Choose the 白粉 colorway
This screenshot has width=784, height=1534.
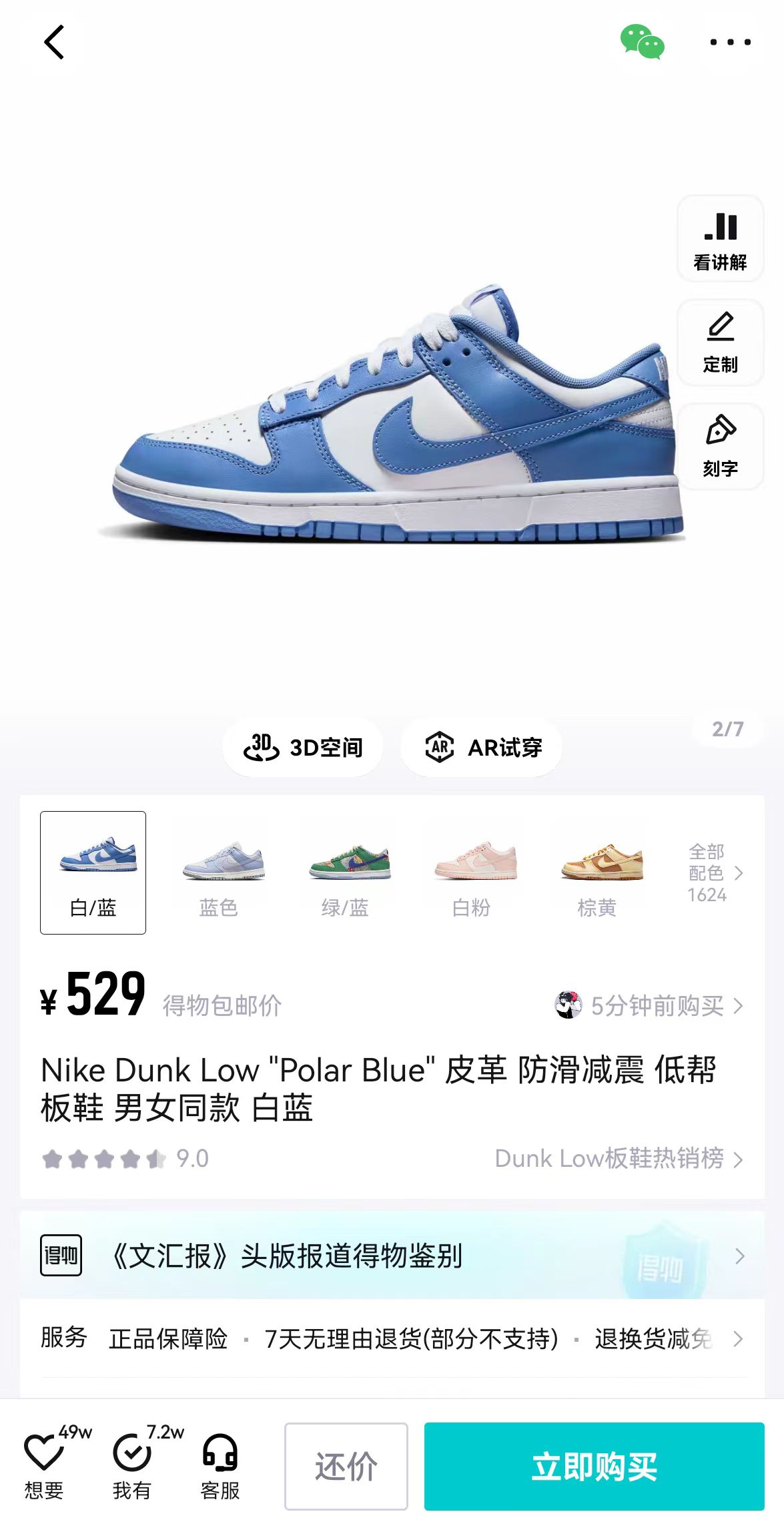point(472,873)
